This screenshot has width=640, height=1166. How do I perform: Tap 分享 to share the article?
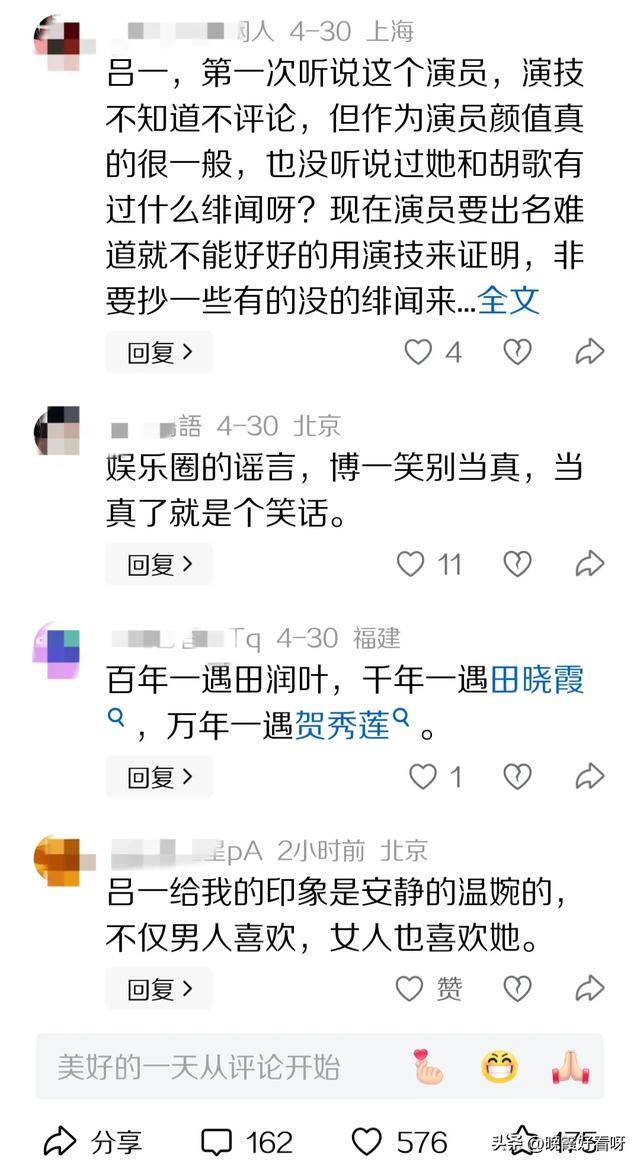coord(94,1141)
